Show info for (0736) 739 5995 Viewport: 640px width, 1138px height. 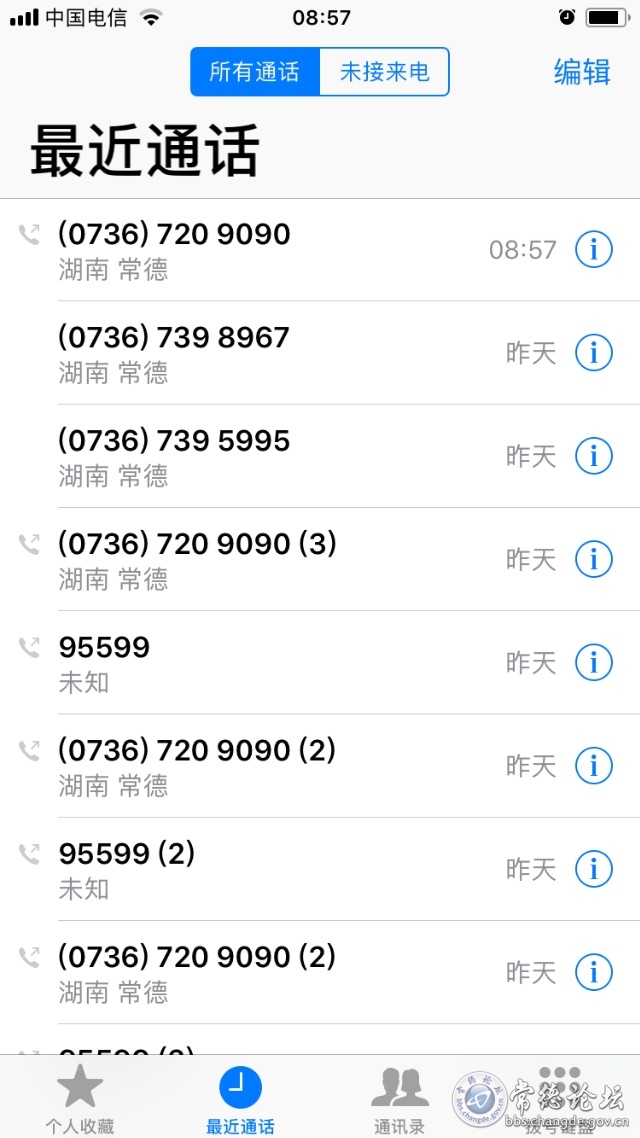coord(594,456)
